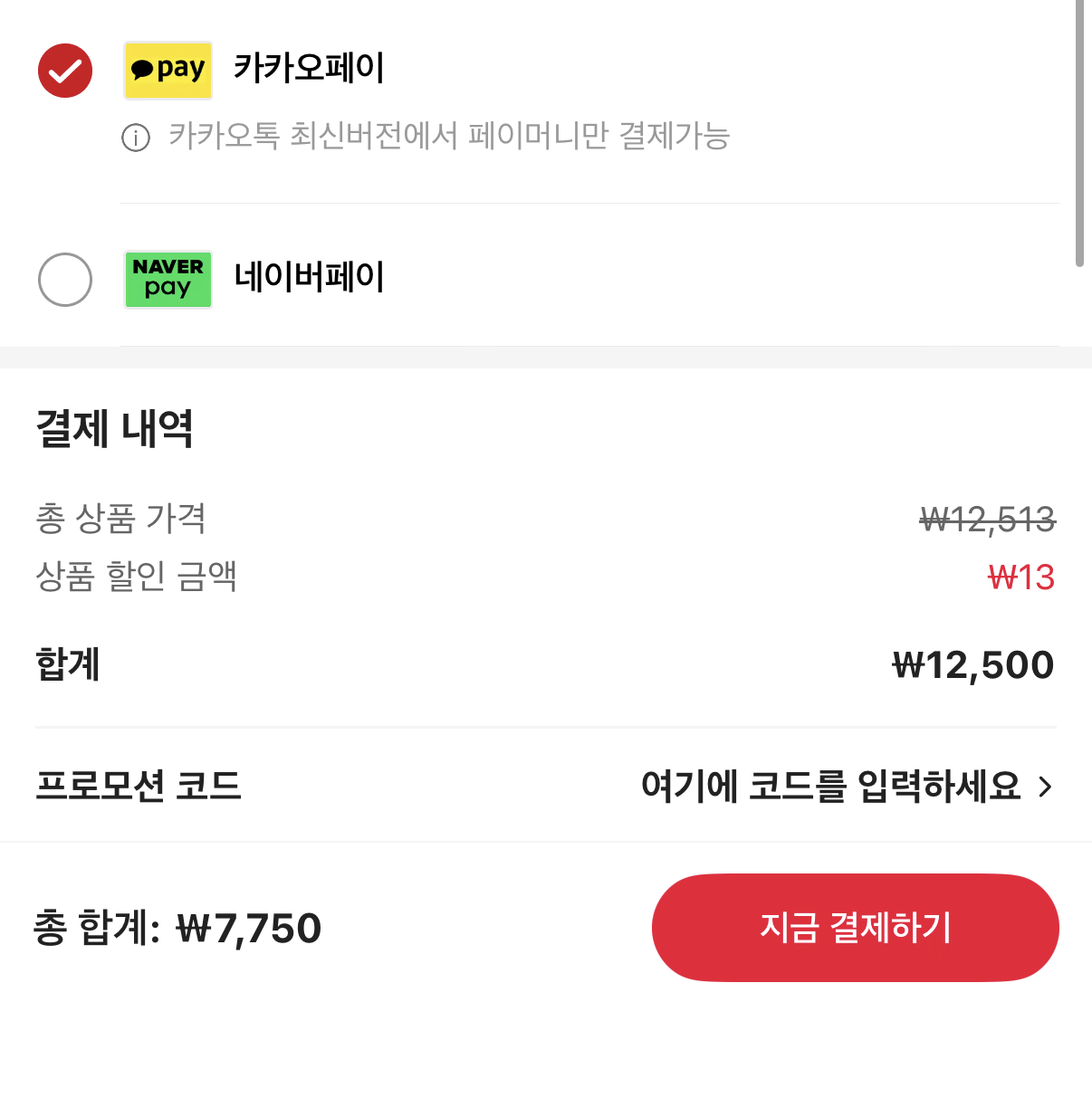Expand the promotion code entry chevron

coord(1048,786)
